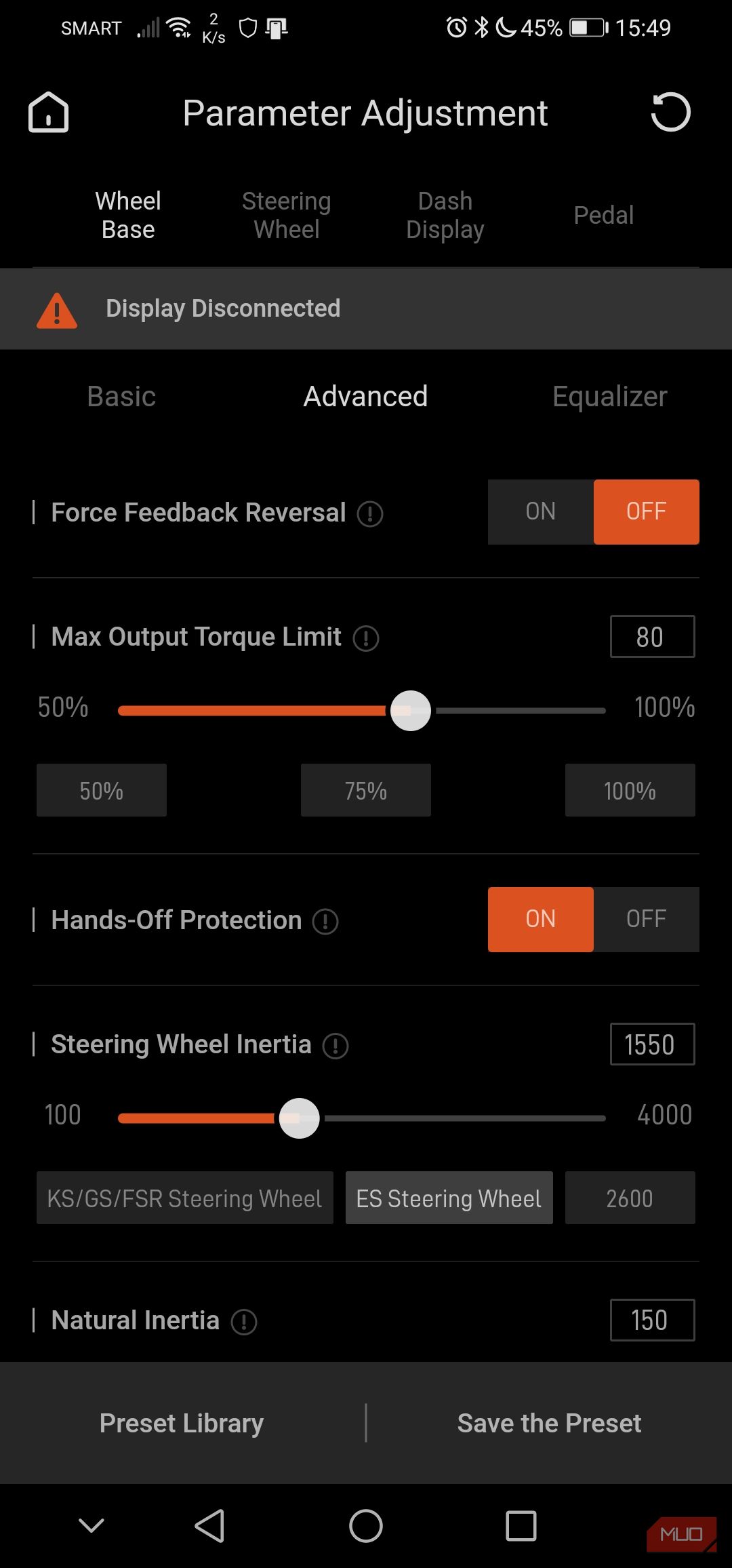
Task: Select the Basic settings tab
Action: tap(121, 396)
